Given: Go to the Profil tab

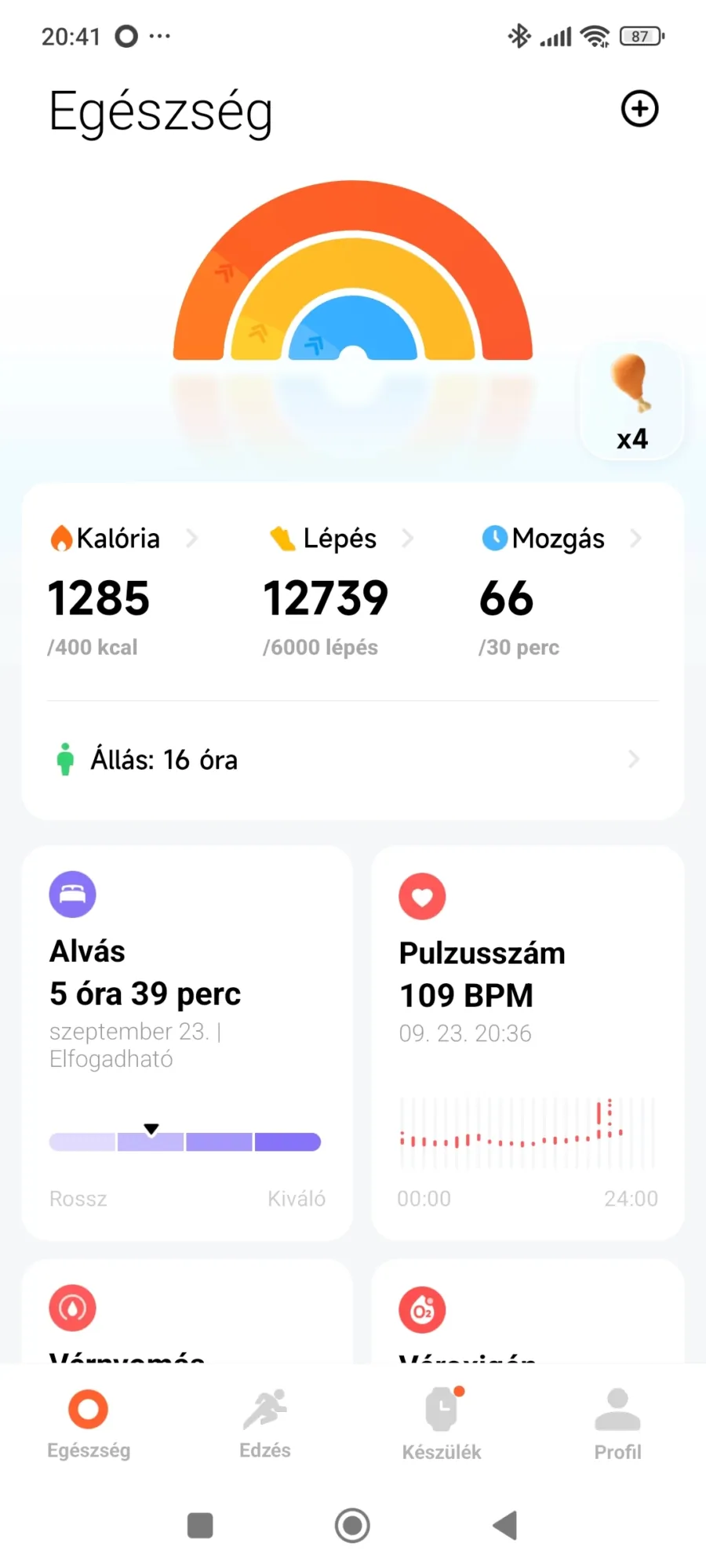Looking at the screenshot, I should tap(618, 1425).
